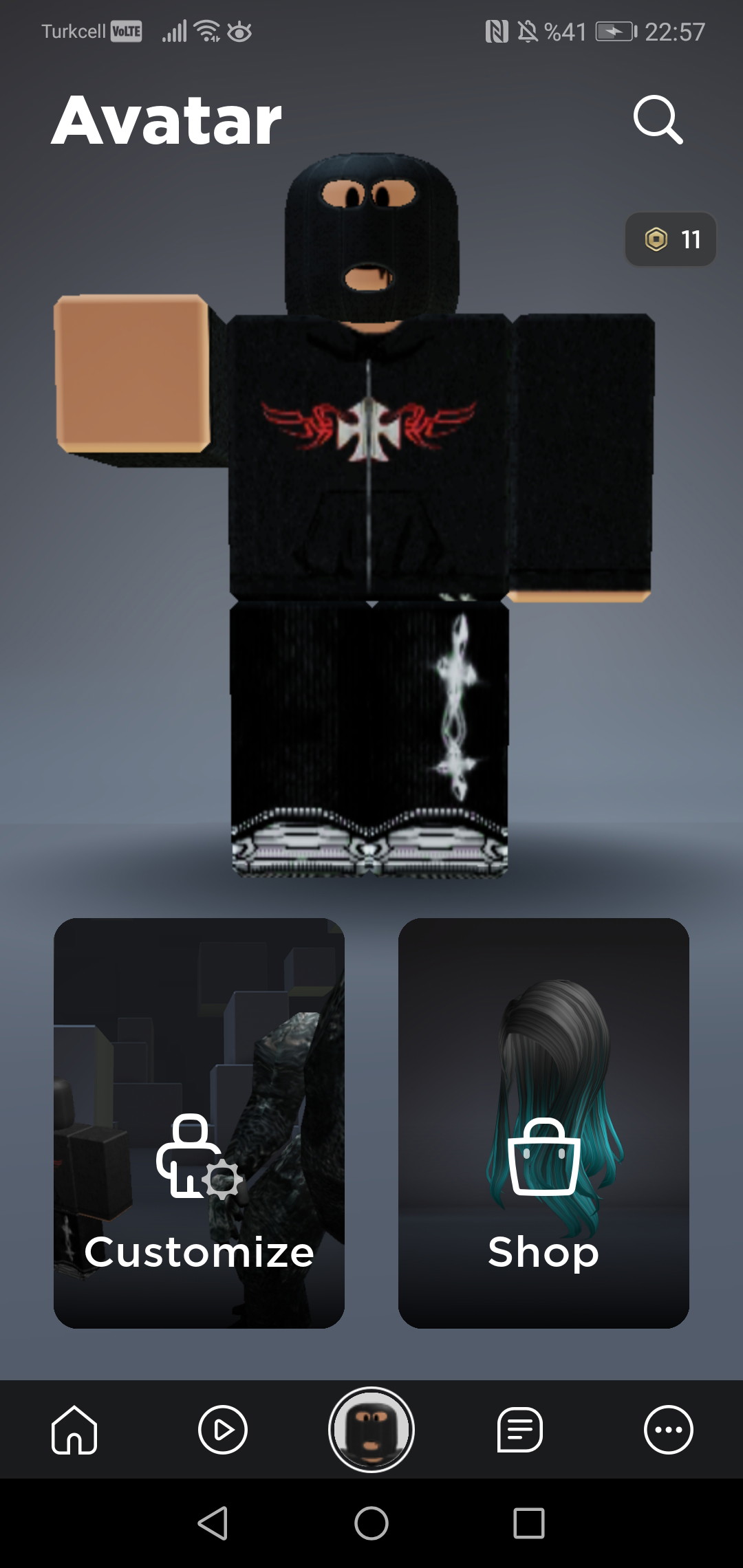Tap the system back button
743x1568 pixels.
pos(213,1523)
